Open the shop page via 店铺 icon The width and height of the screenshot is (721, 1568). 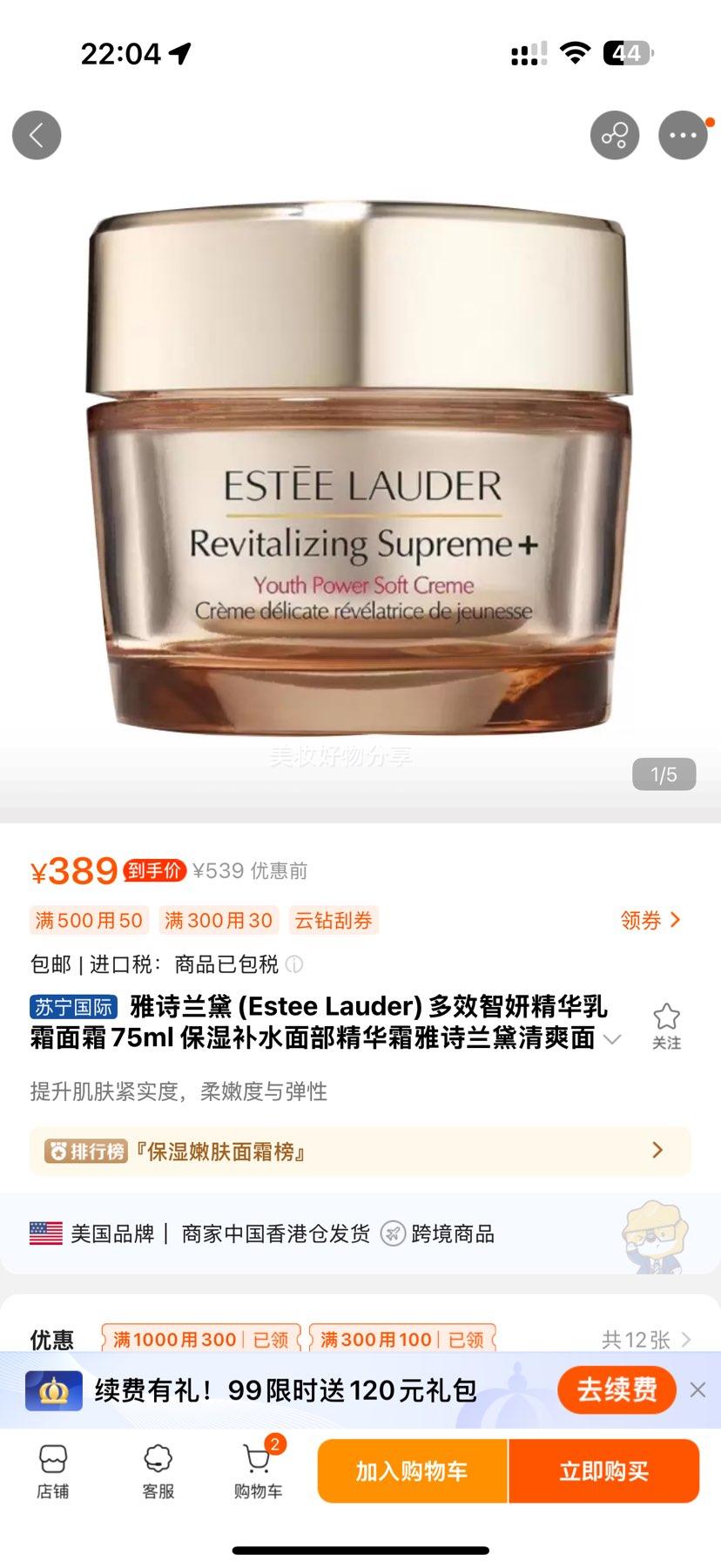click(54, 1470)
